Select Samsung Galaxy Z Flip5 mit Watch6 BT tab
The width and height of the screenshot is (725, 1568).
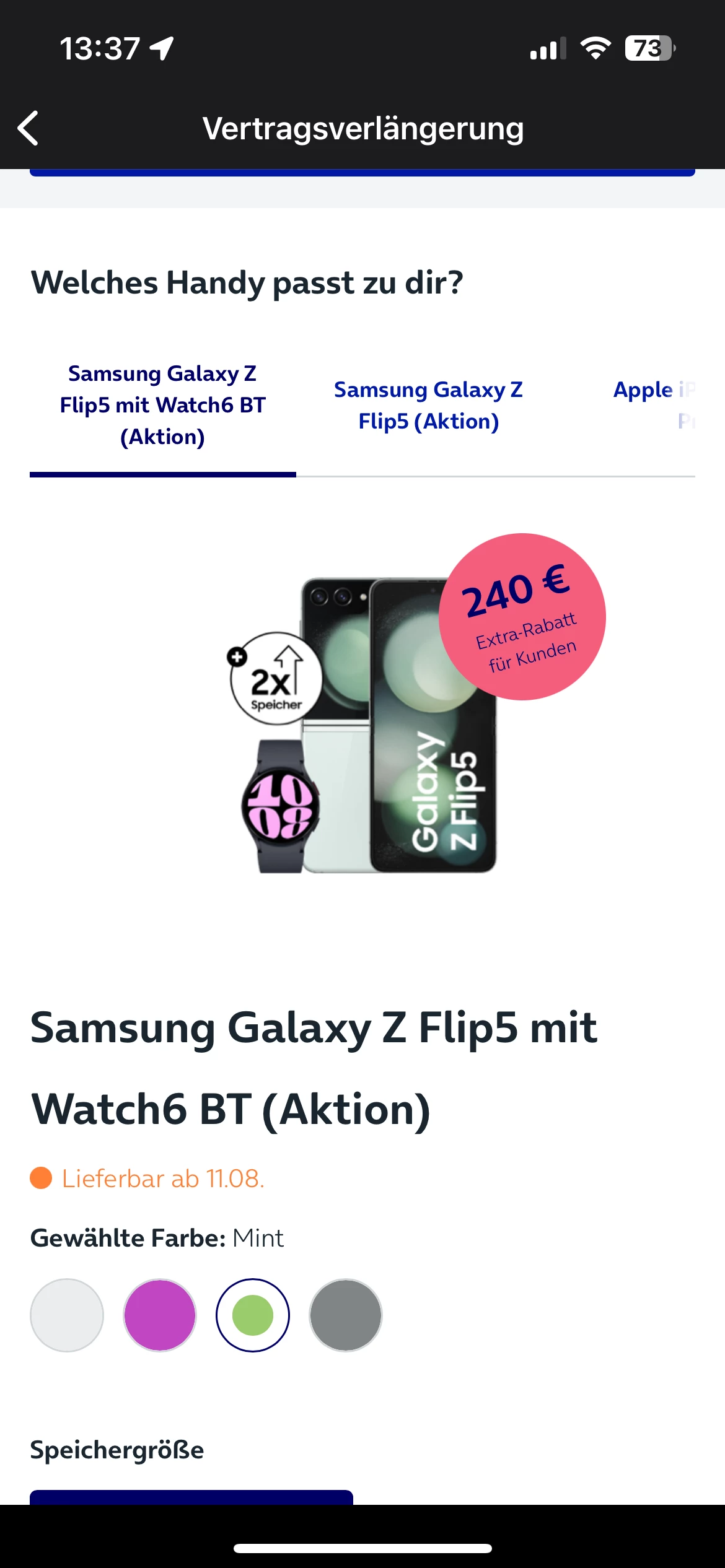(162, 406)
